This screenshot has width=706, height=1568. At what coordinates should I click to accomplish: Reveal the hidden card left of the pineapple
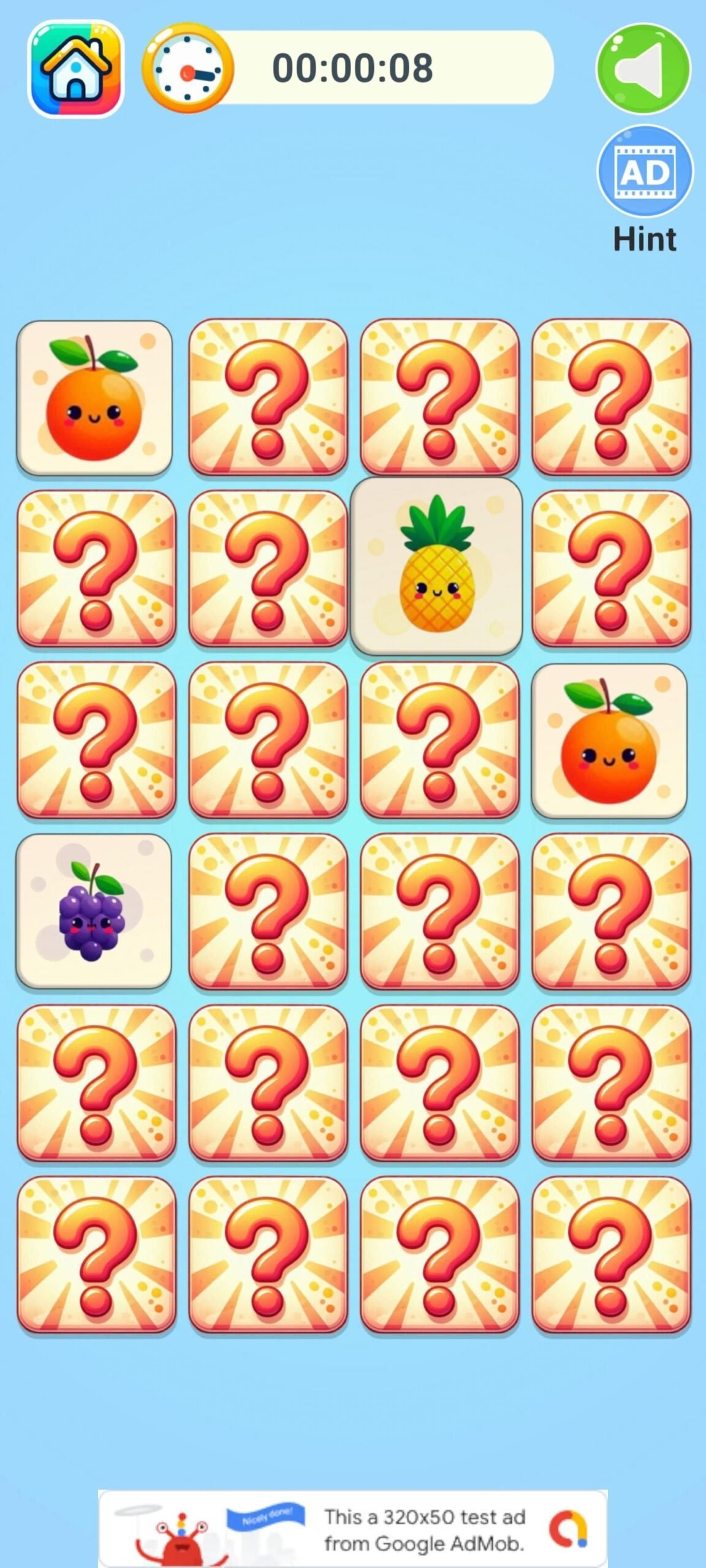[x=268, y=568]
